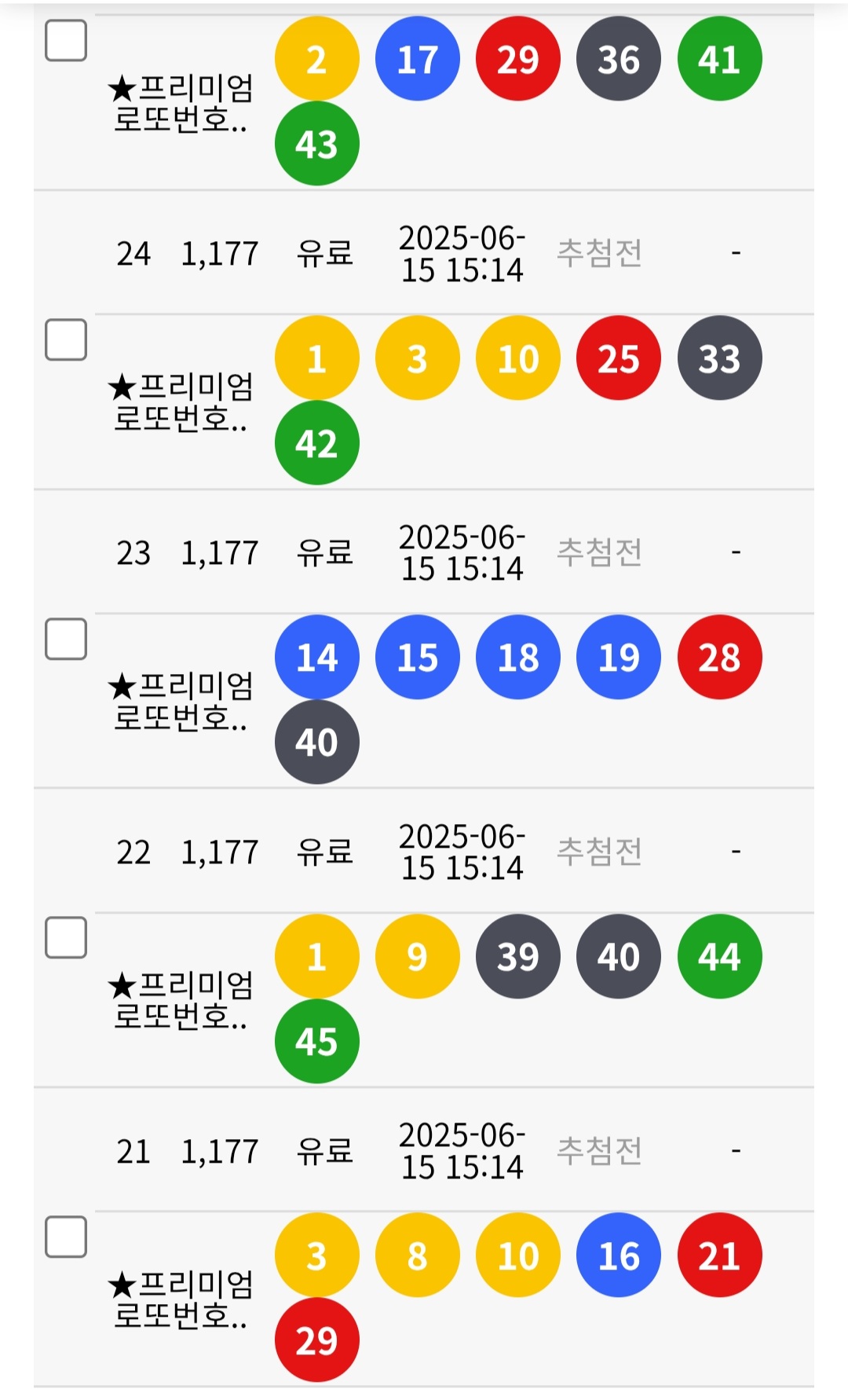Select the checkbox for entry number 24

pos(66,339)
